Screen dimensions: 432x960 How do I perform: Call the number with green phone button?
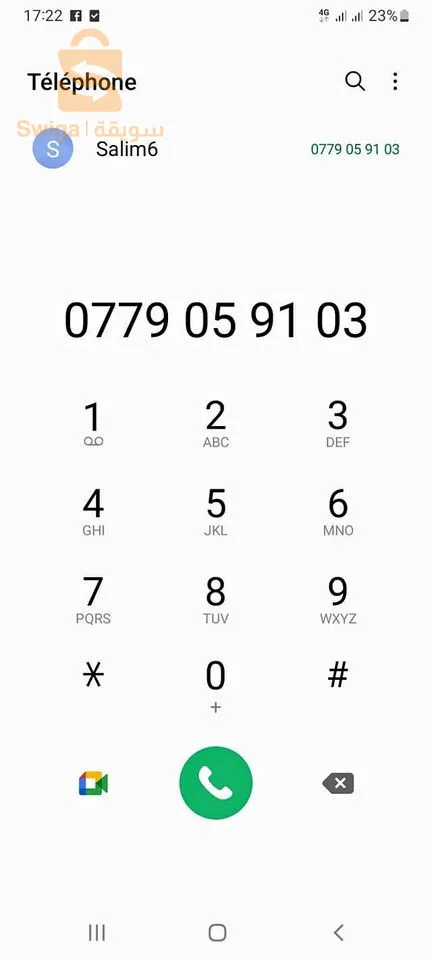coord(216,783)
